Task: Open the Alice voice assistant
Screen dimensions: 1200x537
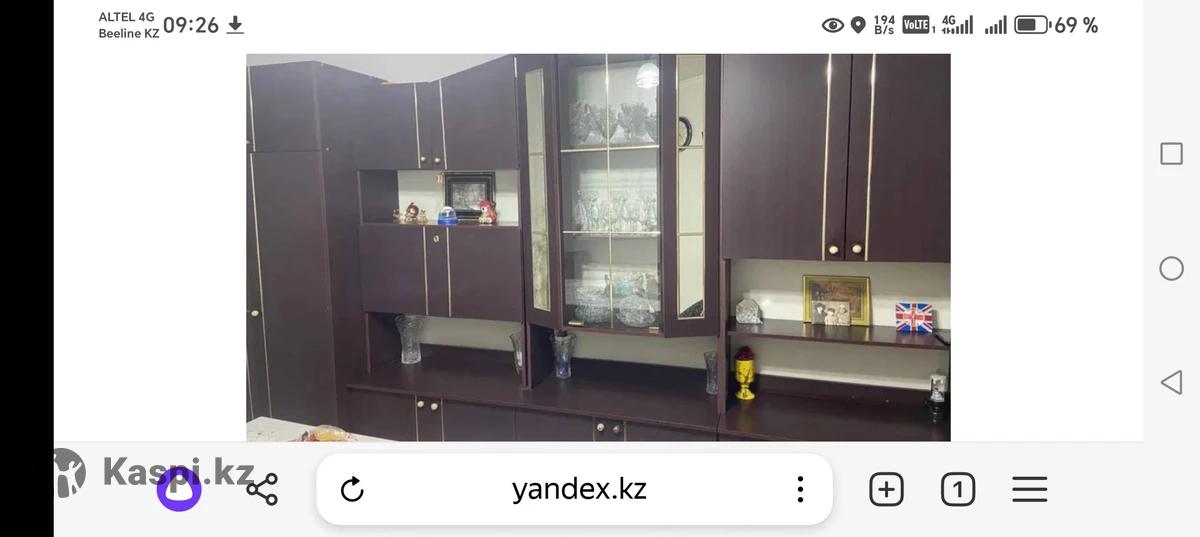Action: coord(179,489)
